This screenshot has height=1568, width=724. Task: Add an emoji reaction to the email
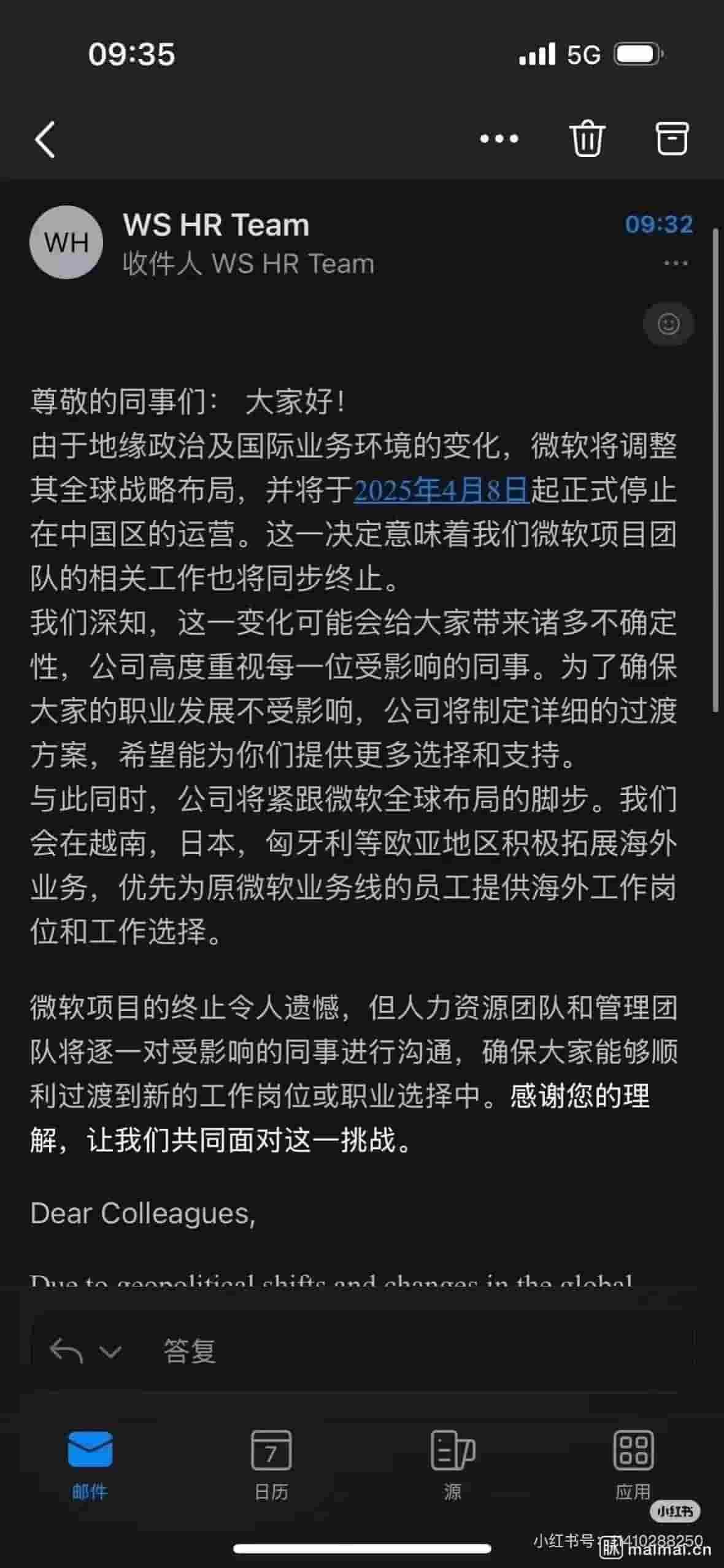click(668, 323)
